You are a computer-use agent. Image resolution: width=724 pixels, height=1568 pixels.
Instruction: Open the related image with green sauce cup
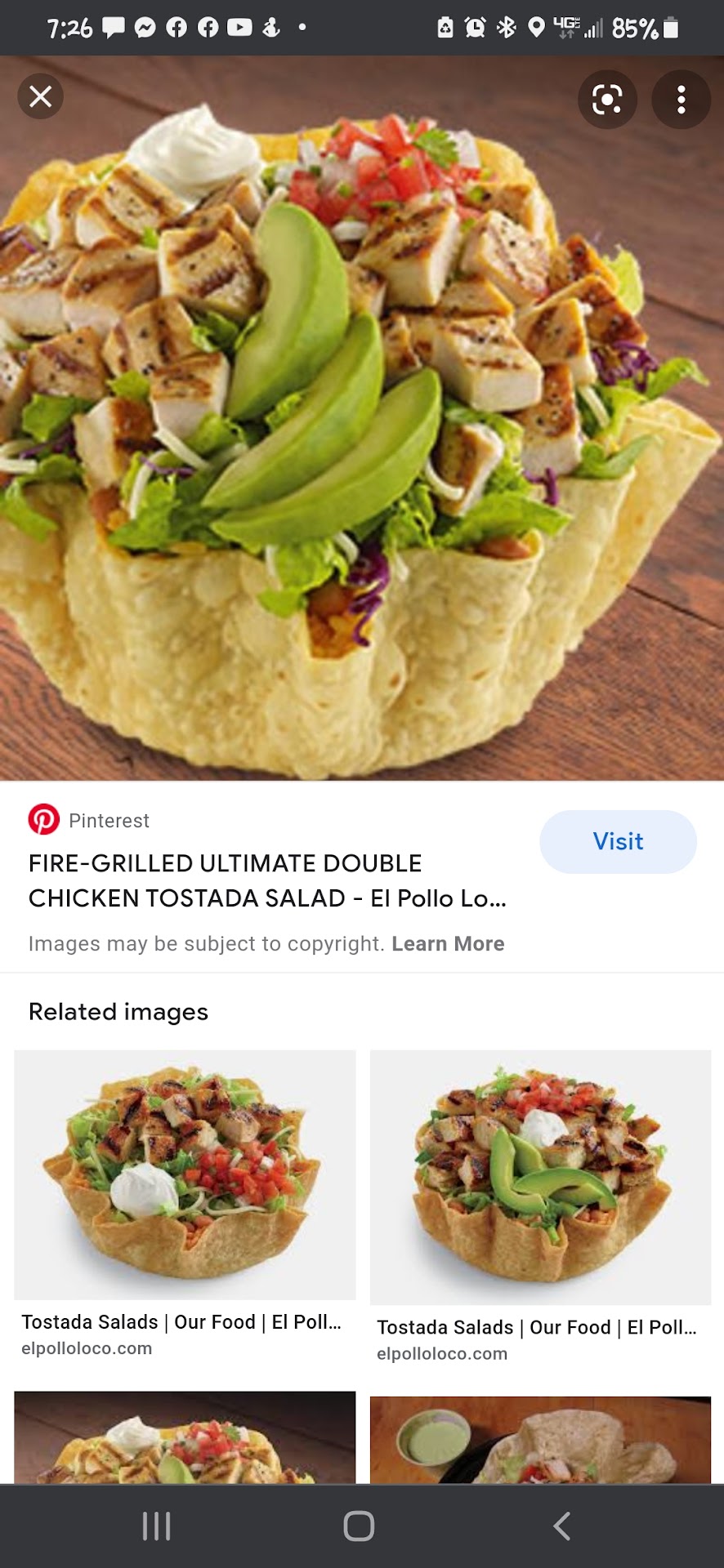click(x=540, y=1440)
